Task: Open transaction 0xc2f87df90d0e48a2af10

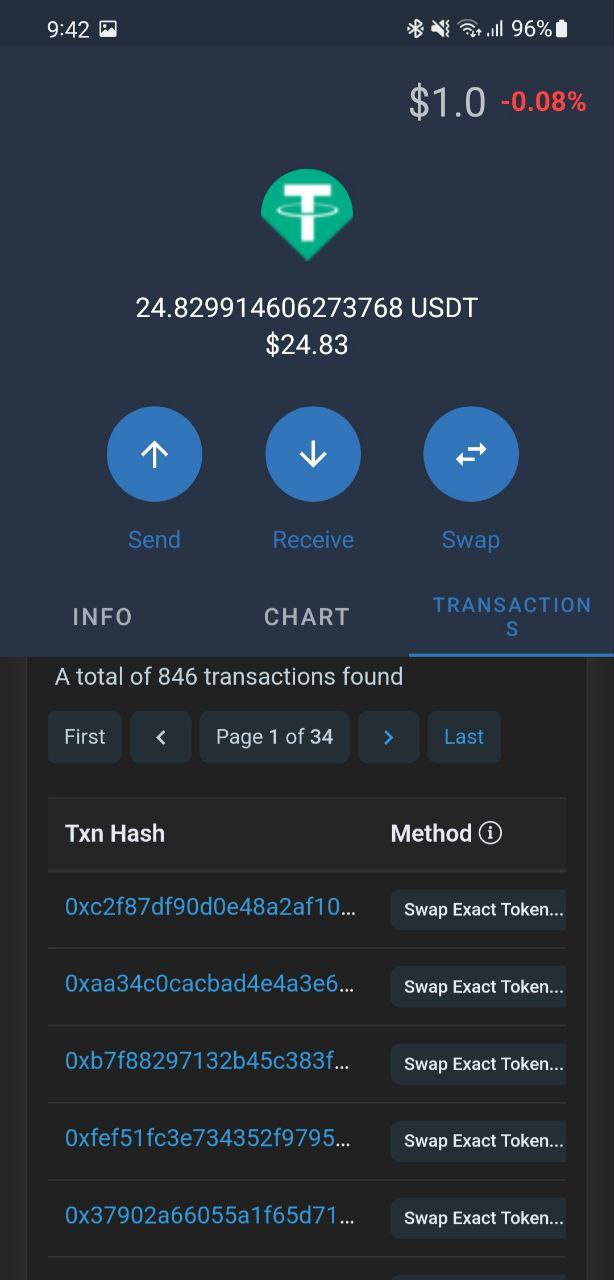Action: 209,908
